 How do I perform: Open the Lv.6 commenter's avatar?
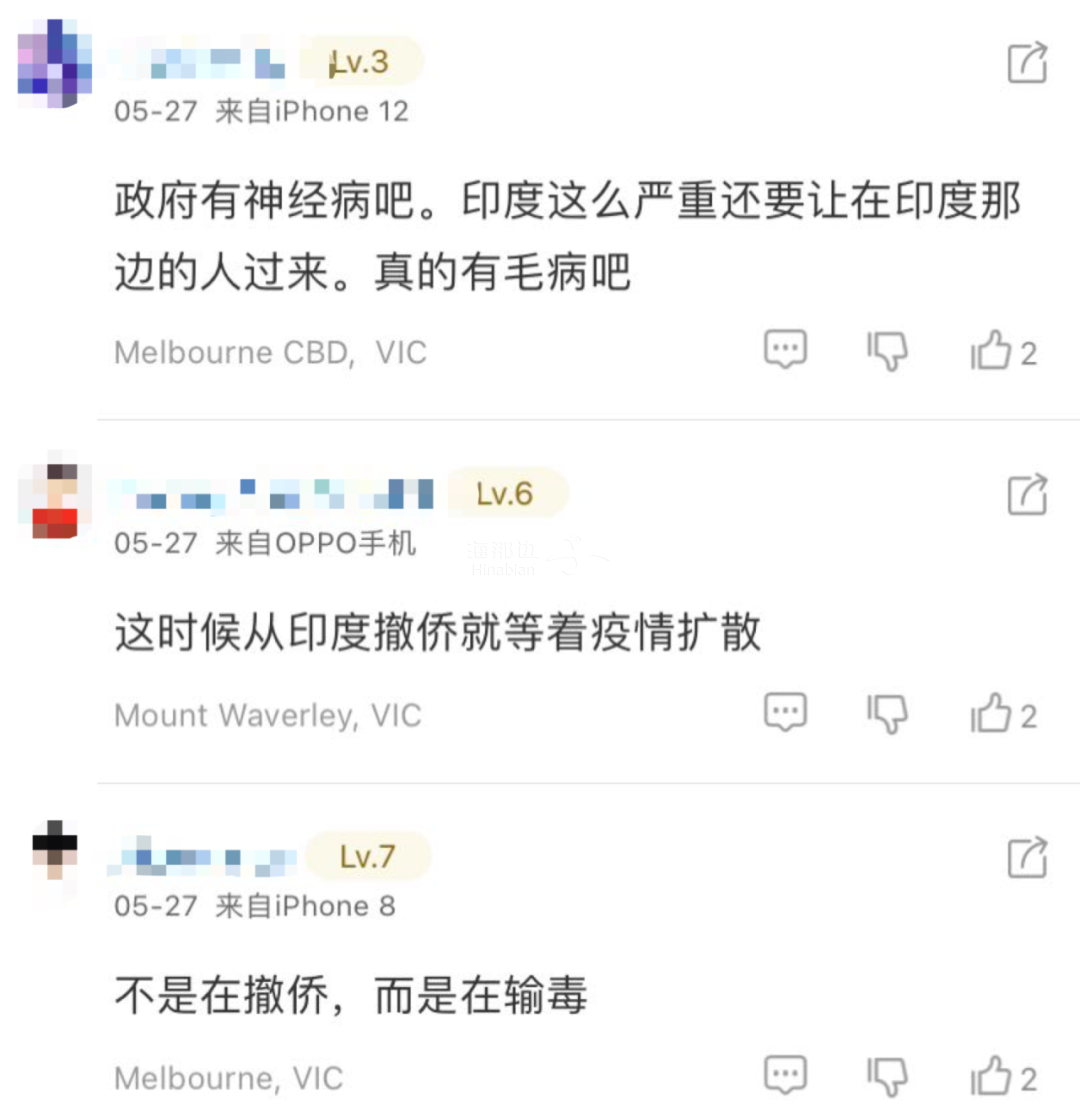(x=55, y=502)
